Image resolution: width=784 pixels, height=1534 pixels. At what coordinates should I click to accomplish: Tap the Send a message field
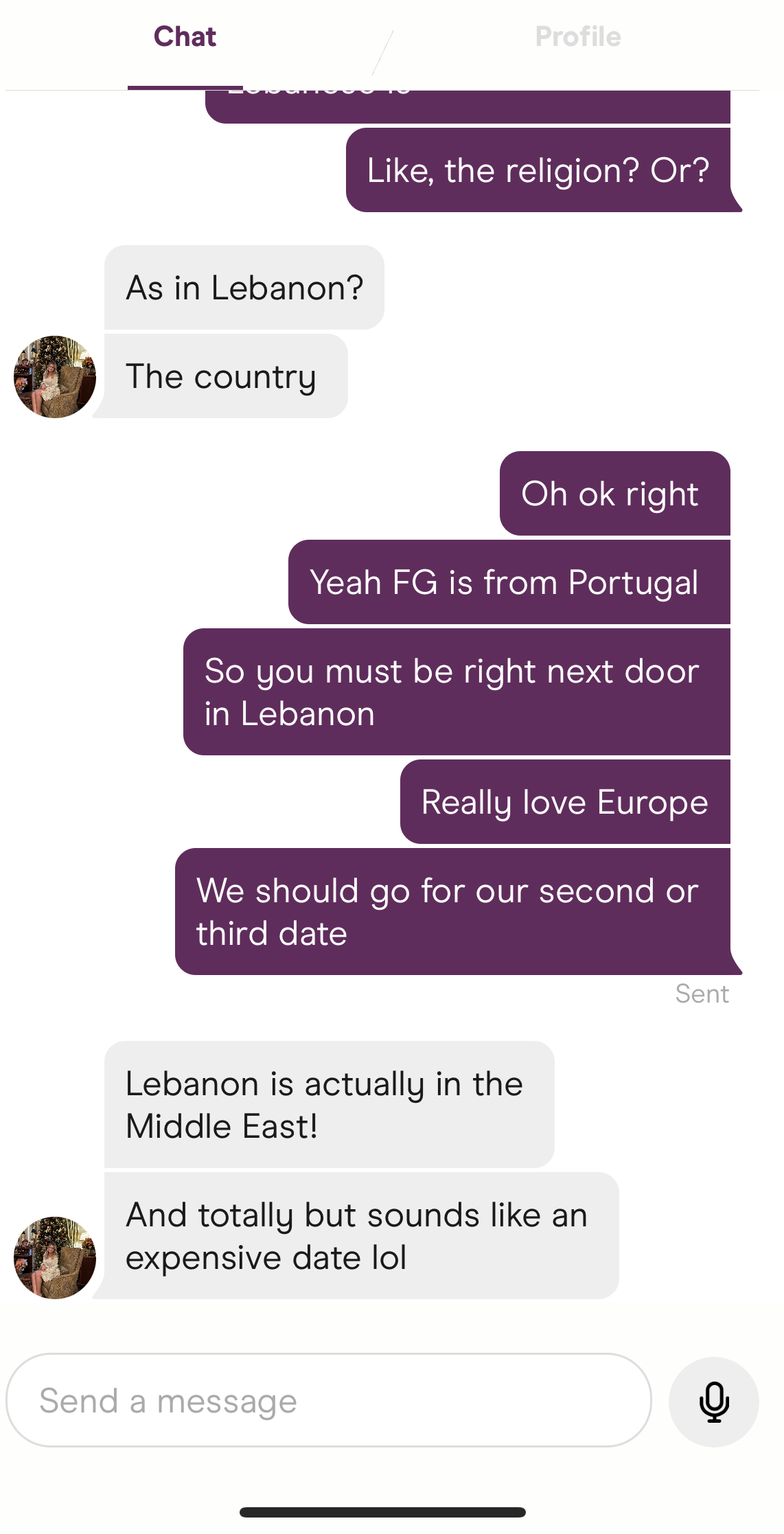[x=329, y=1400]
